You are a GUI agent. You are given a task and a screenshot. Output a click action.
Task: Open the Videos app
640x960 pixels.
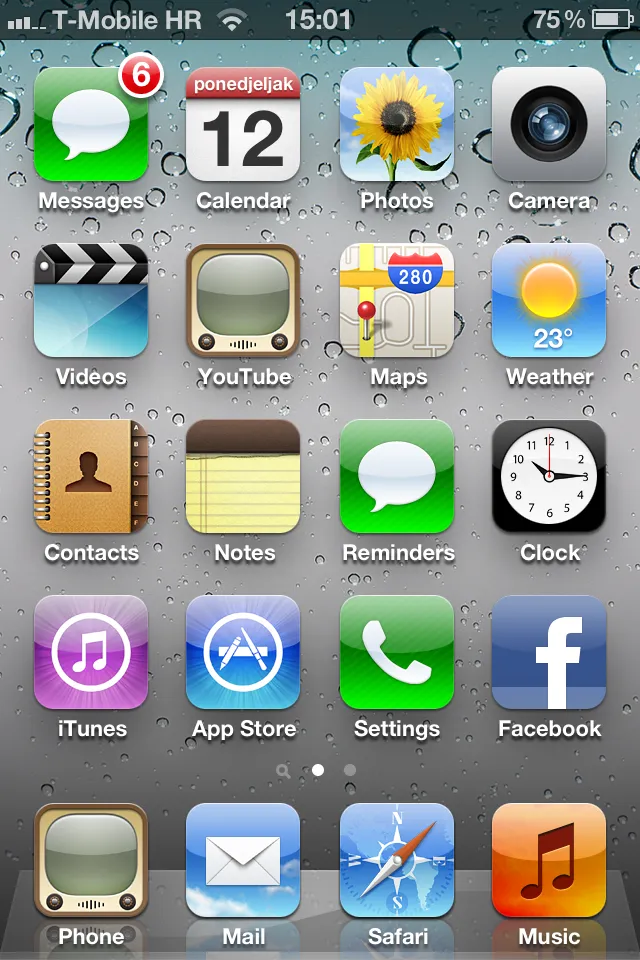point(91,301)
